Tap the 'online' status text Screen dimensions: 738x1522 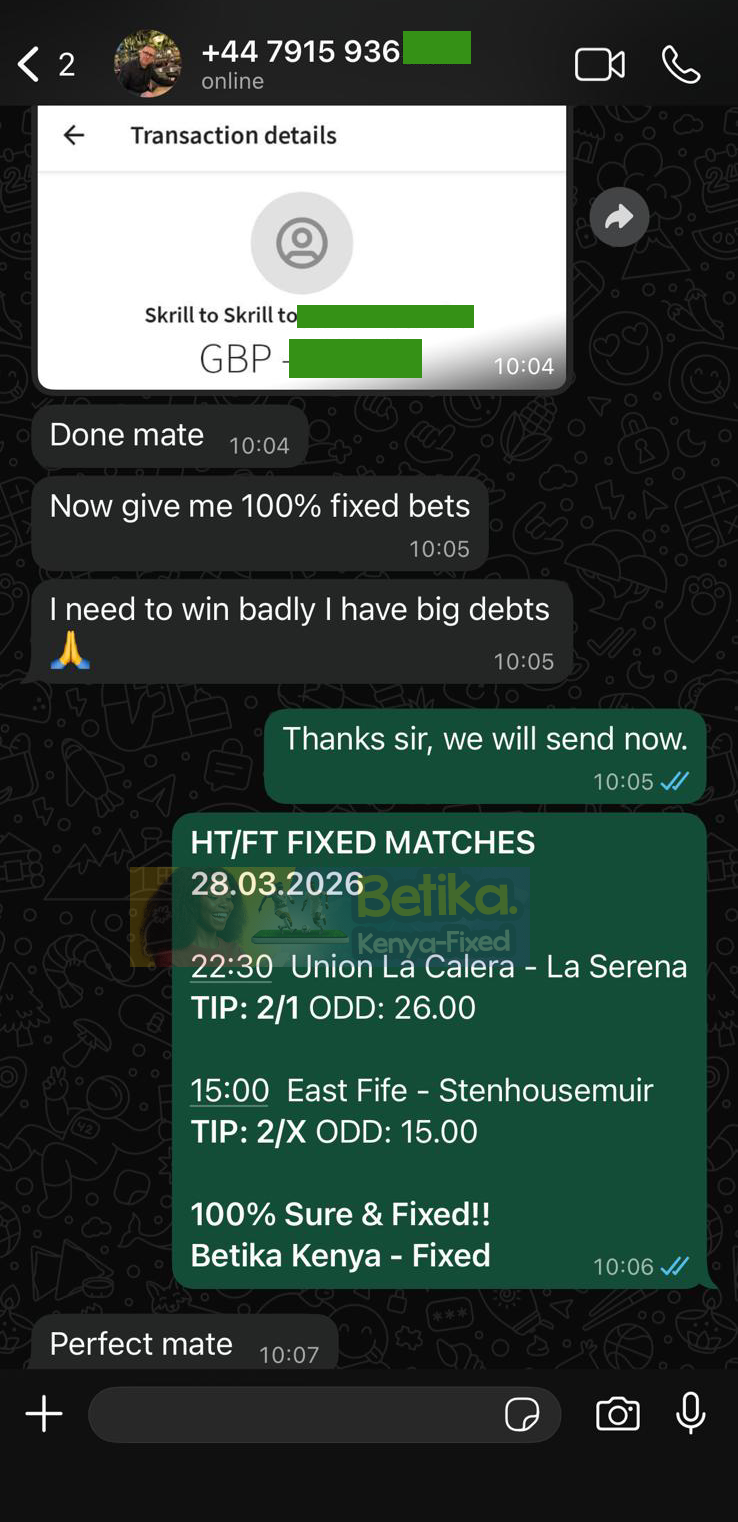(232, 81)
